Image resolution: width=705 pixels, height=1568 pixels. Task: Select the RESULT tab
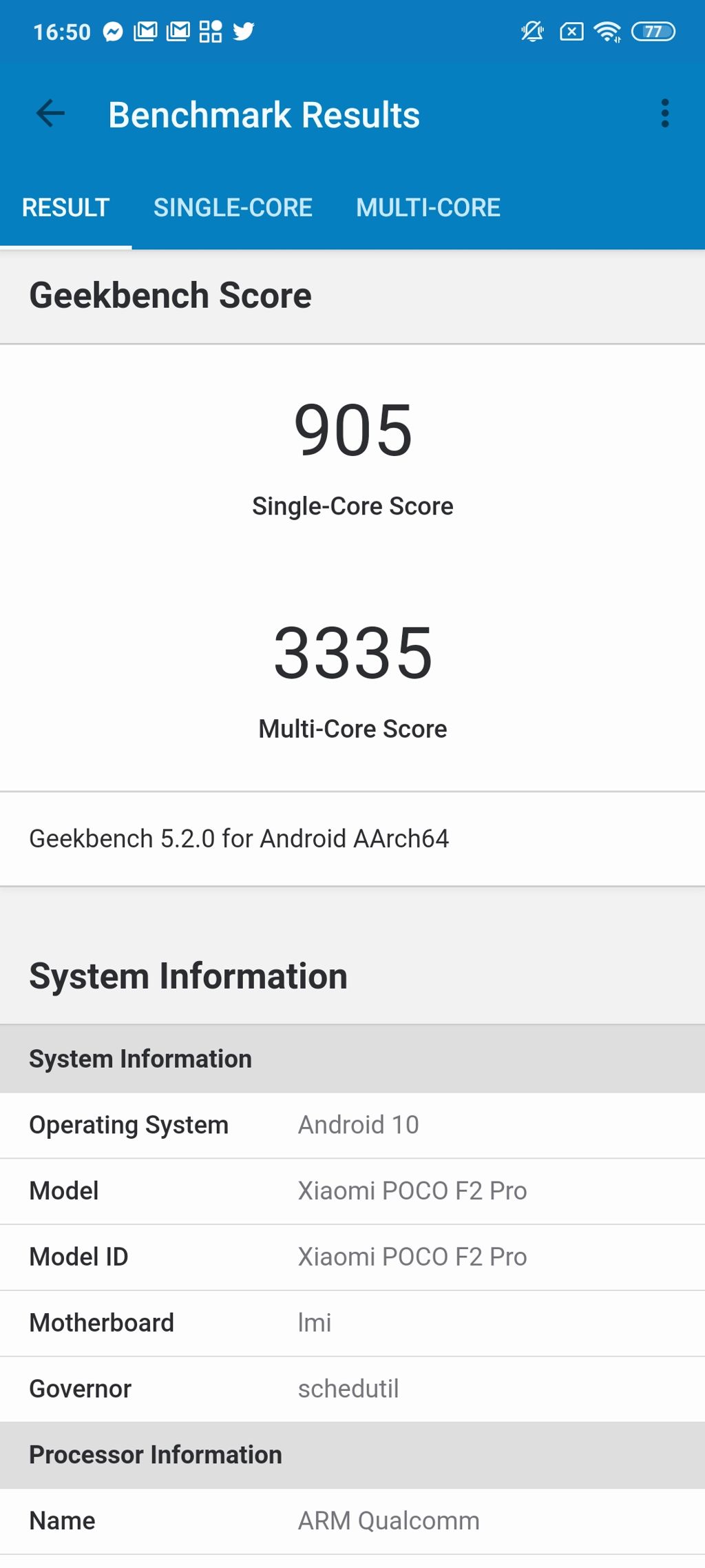(66, 207)
